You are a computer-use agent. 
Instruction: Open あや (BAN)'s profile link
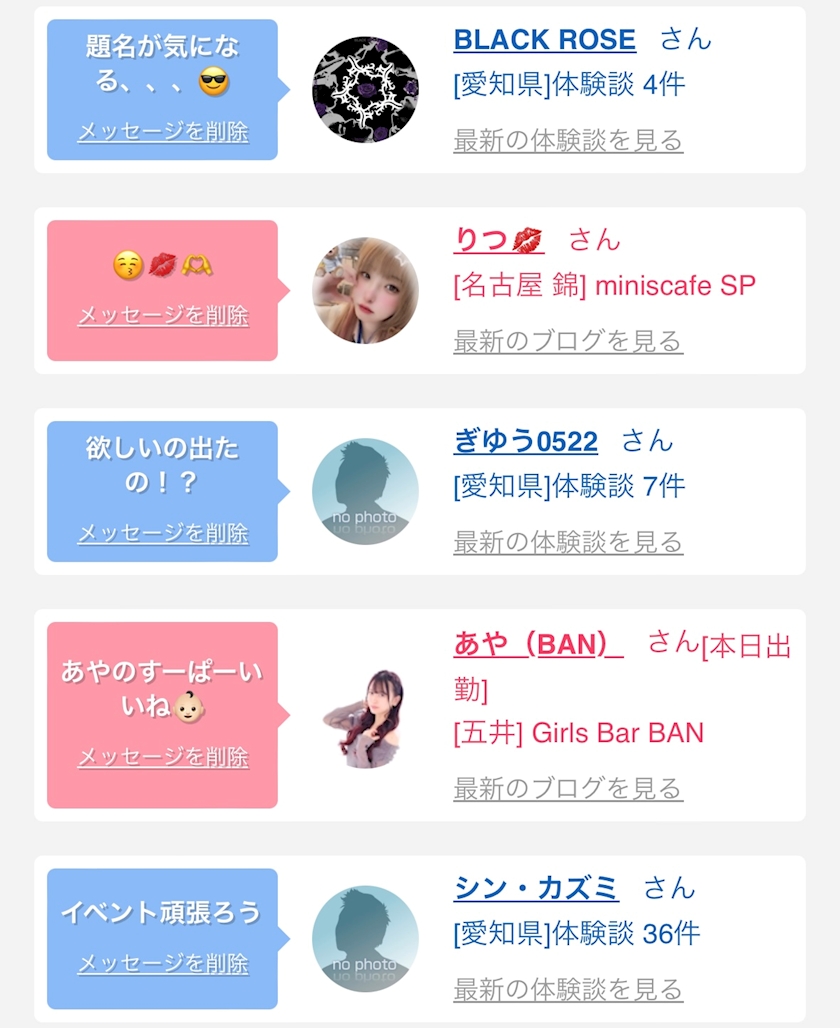tap(538, 644)
